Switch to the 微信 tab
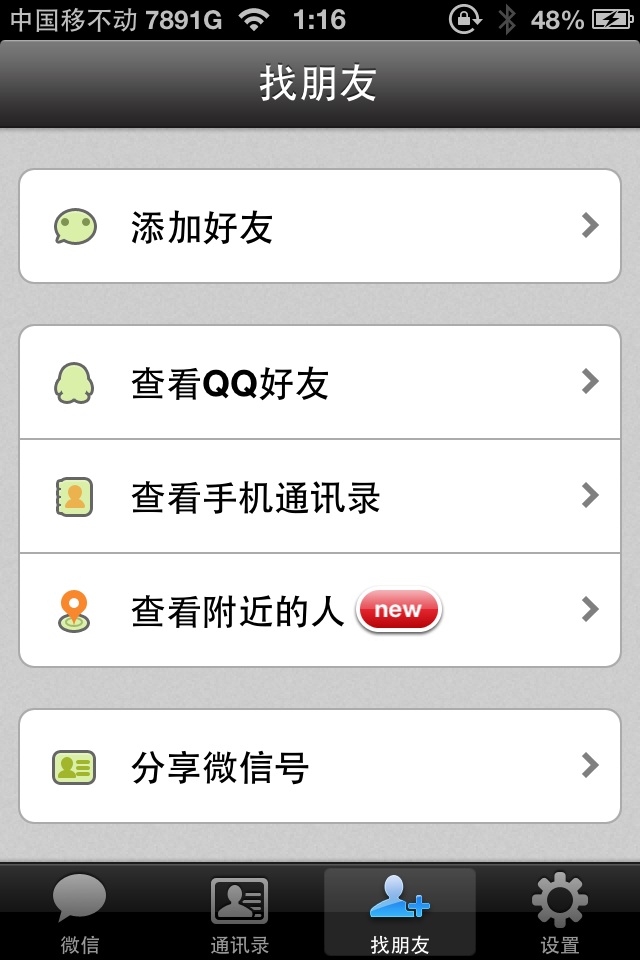 pyautogui.click(x=80, y=912)
